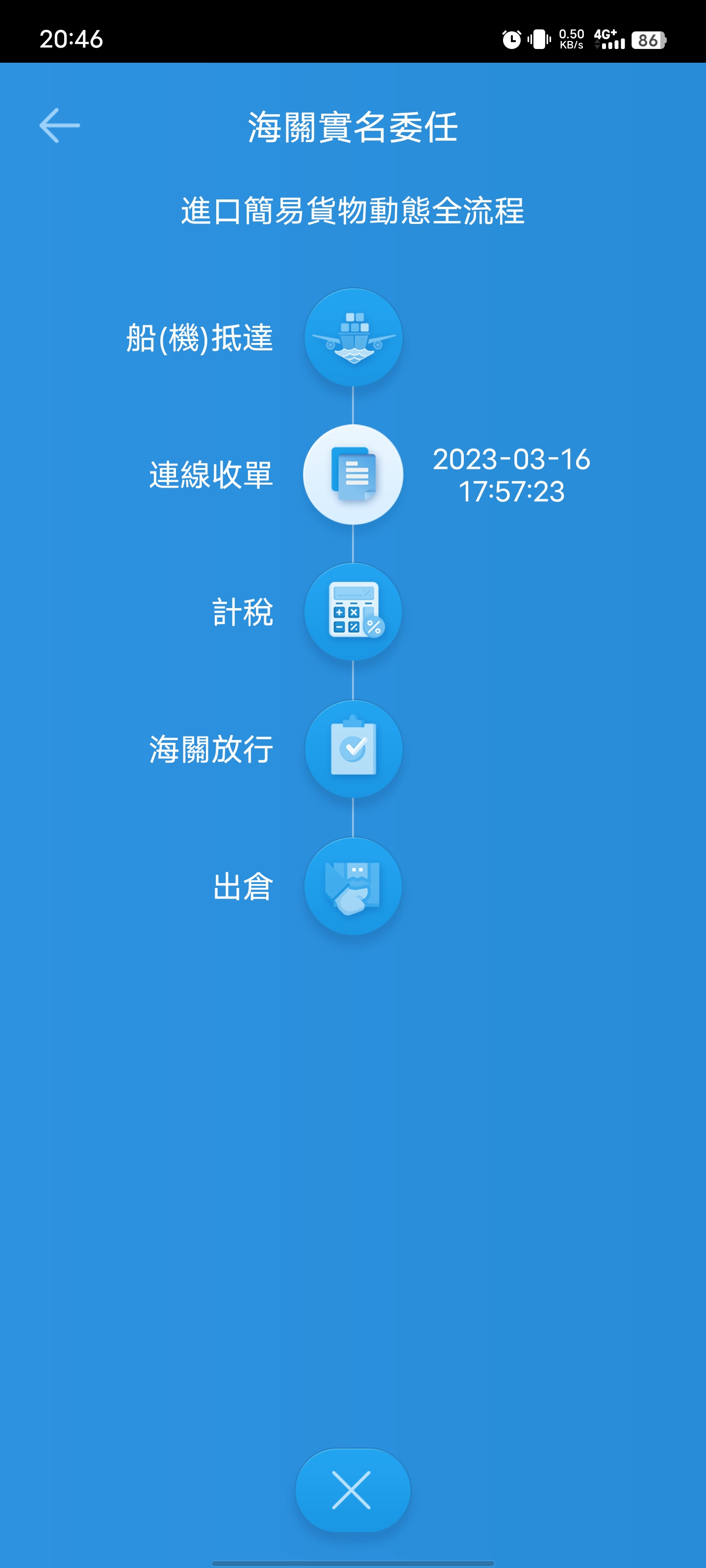Select the 出倉 warehouse release step icon
The height and width of the screenshot is (1568, 706).
tap(353, 885)
